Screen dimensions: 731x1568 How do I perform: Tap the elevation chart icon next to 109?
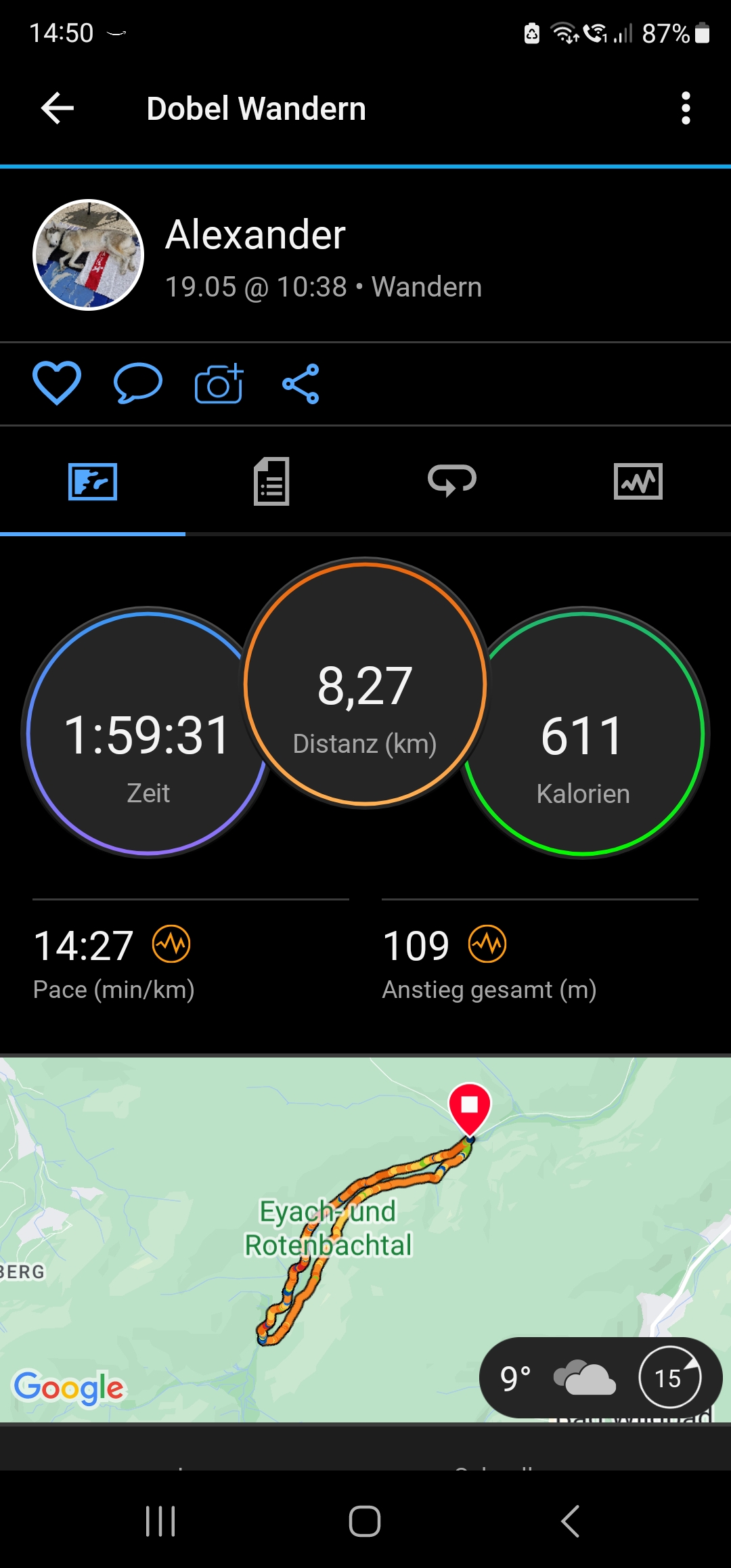488,944
